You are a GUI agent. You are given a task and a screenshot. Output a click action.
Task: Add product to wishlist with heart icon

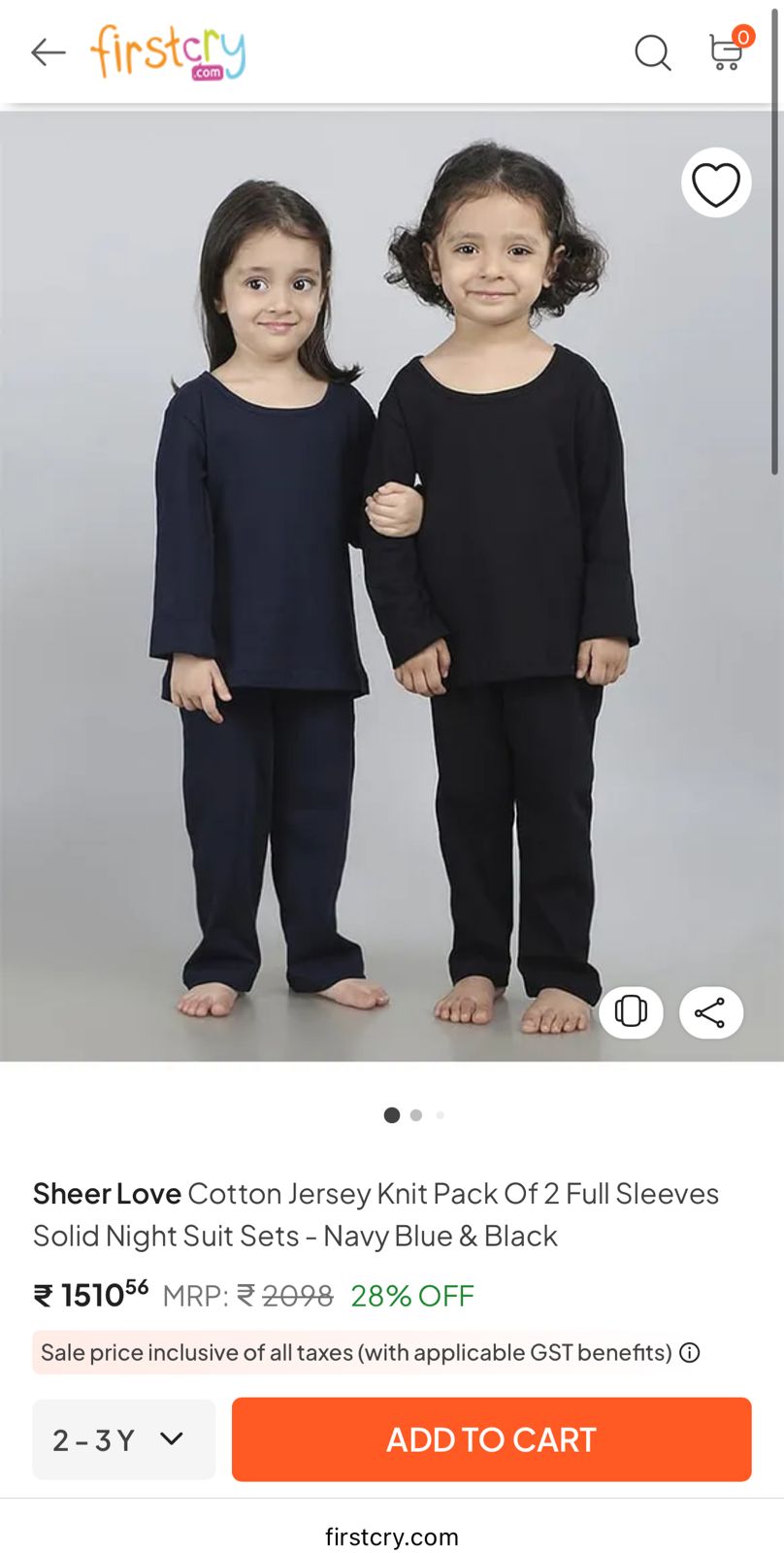click(x=716, y=183)
